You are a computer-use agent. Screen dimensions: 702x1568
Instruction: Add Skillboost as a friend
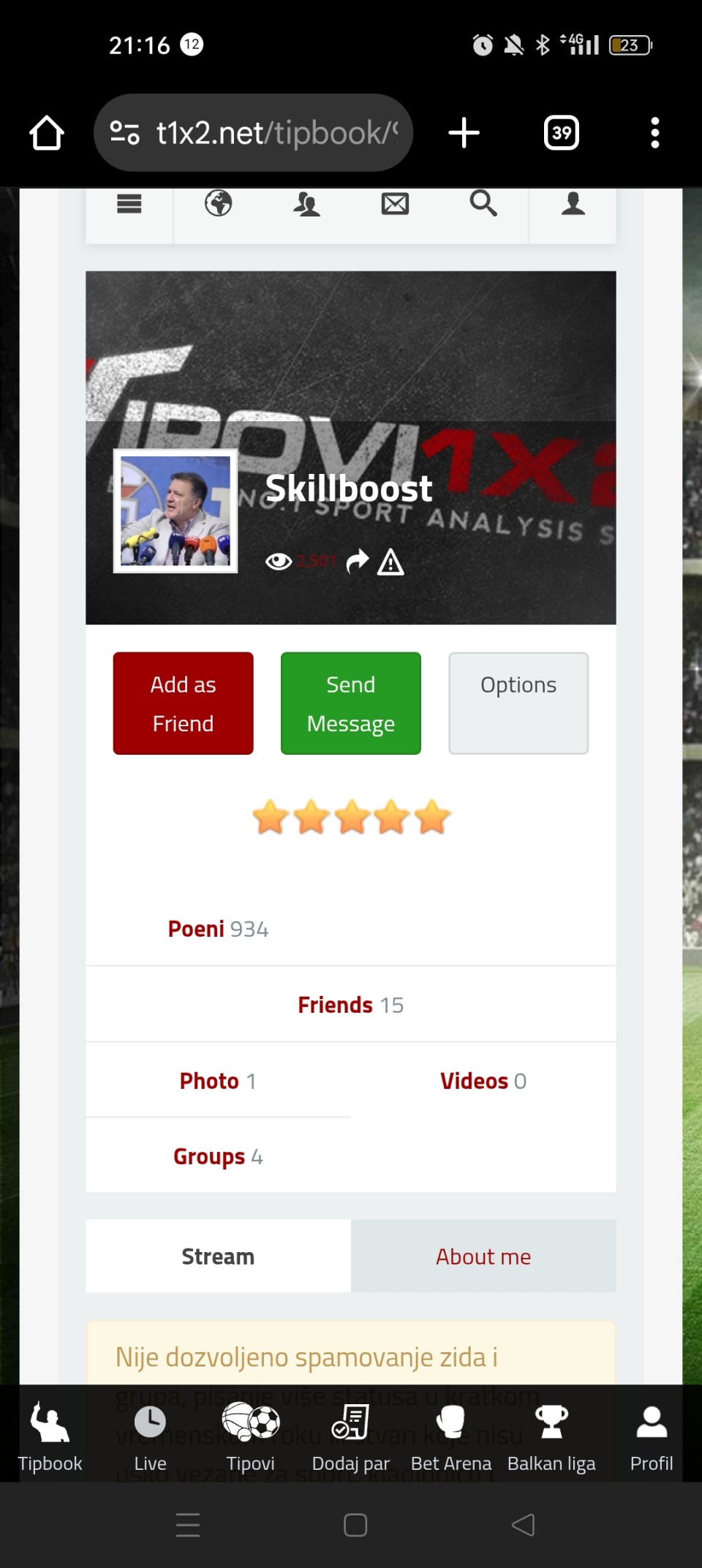[183, 703]
